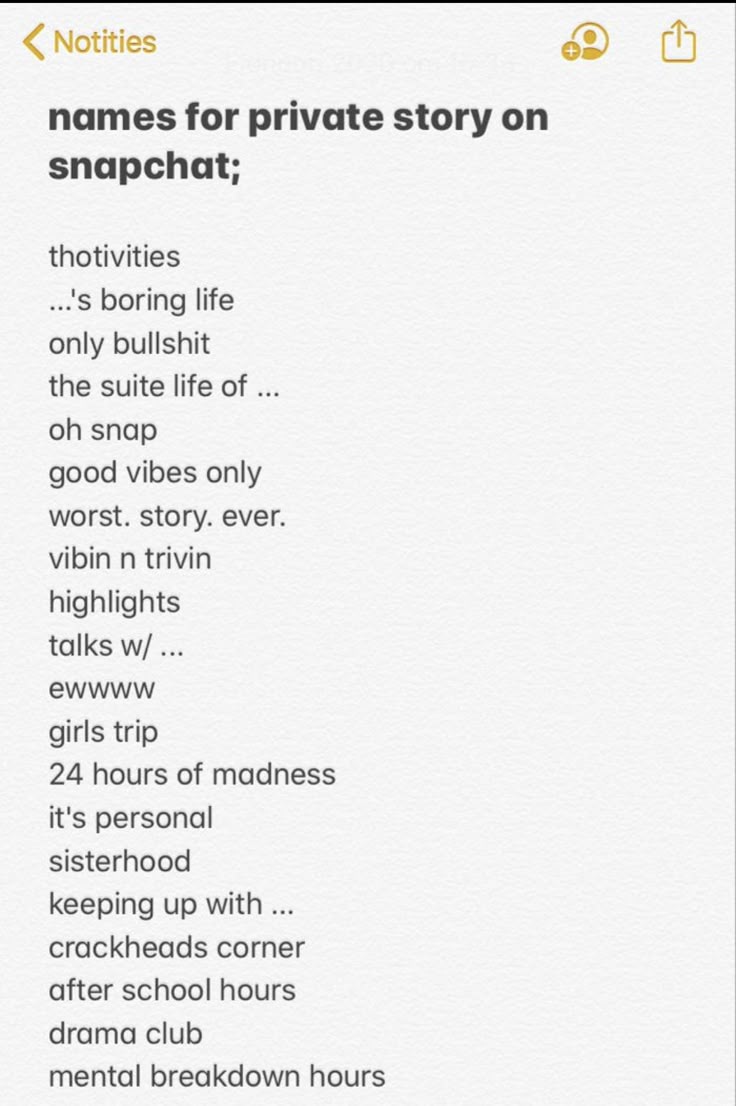Tap the entry good vibes only
This screenshot has width=736, height=1106.
154,472
